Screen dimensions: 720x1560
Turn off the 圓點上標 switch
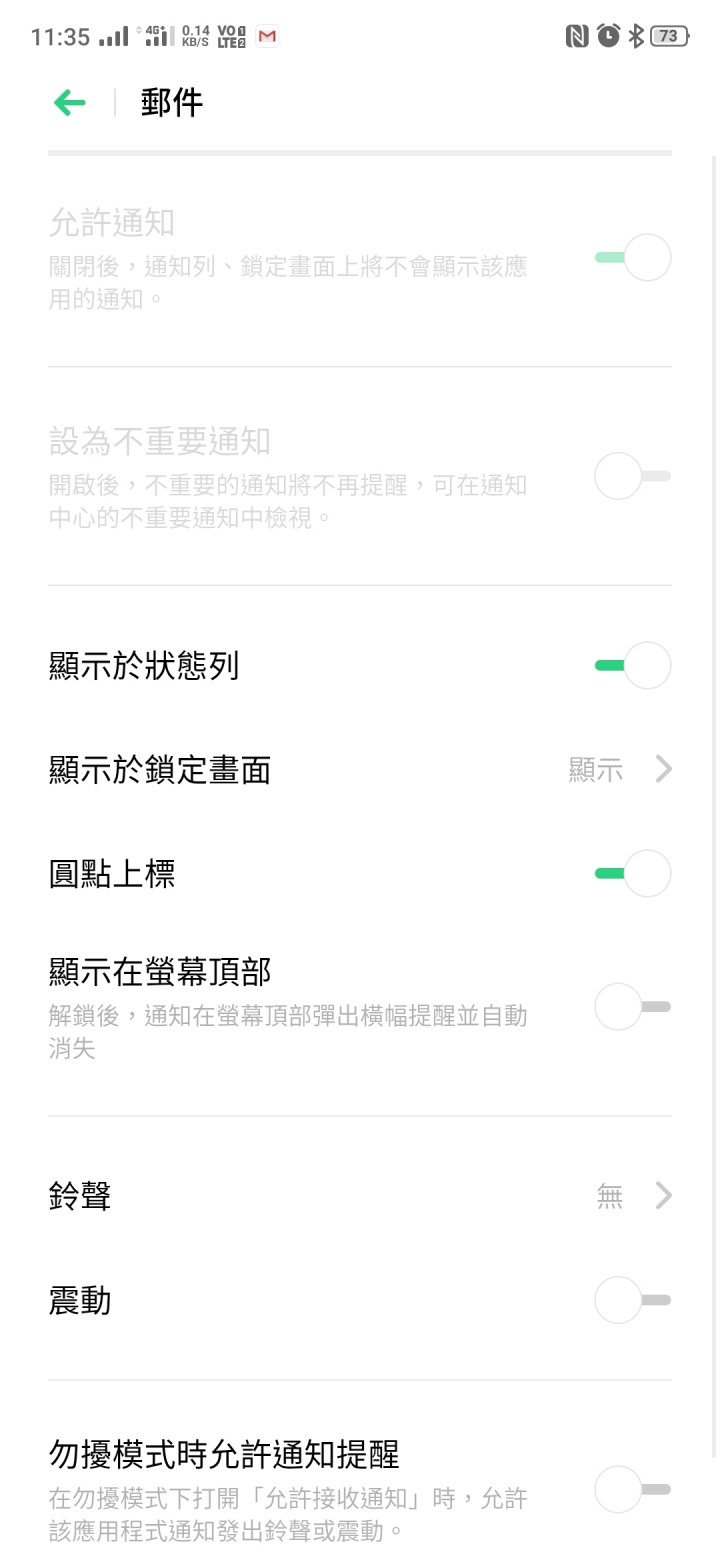pos(633,873)
